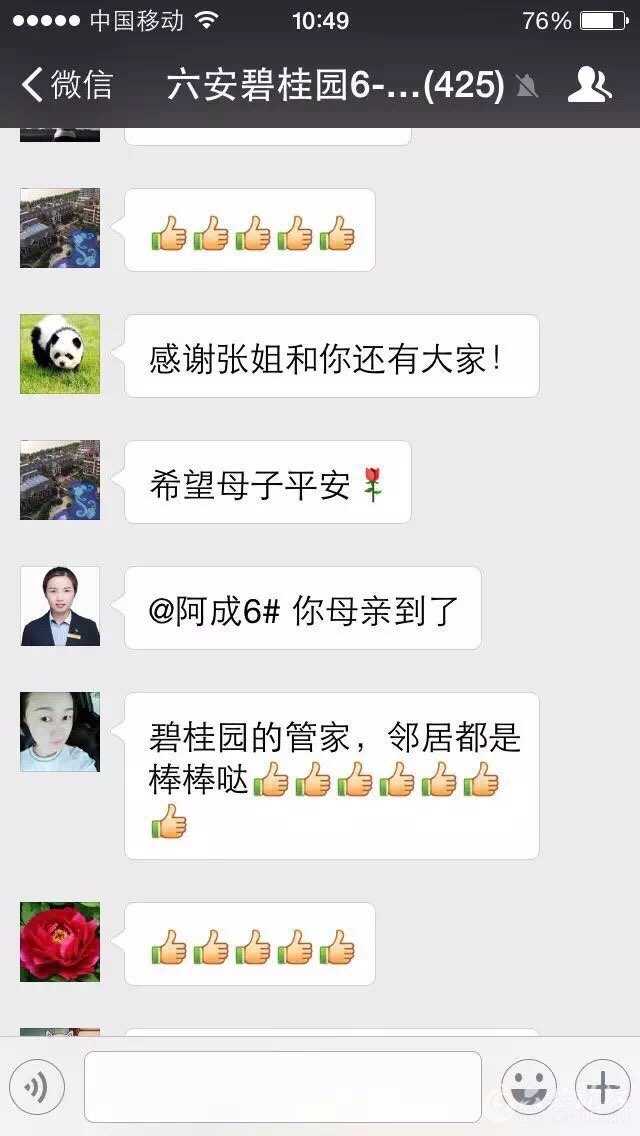
Task: Open profile of sender praising 碧桂园的管家
Action: [60, 732]
